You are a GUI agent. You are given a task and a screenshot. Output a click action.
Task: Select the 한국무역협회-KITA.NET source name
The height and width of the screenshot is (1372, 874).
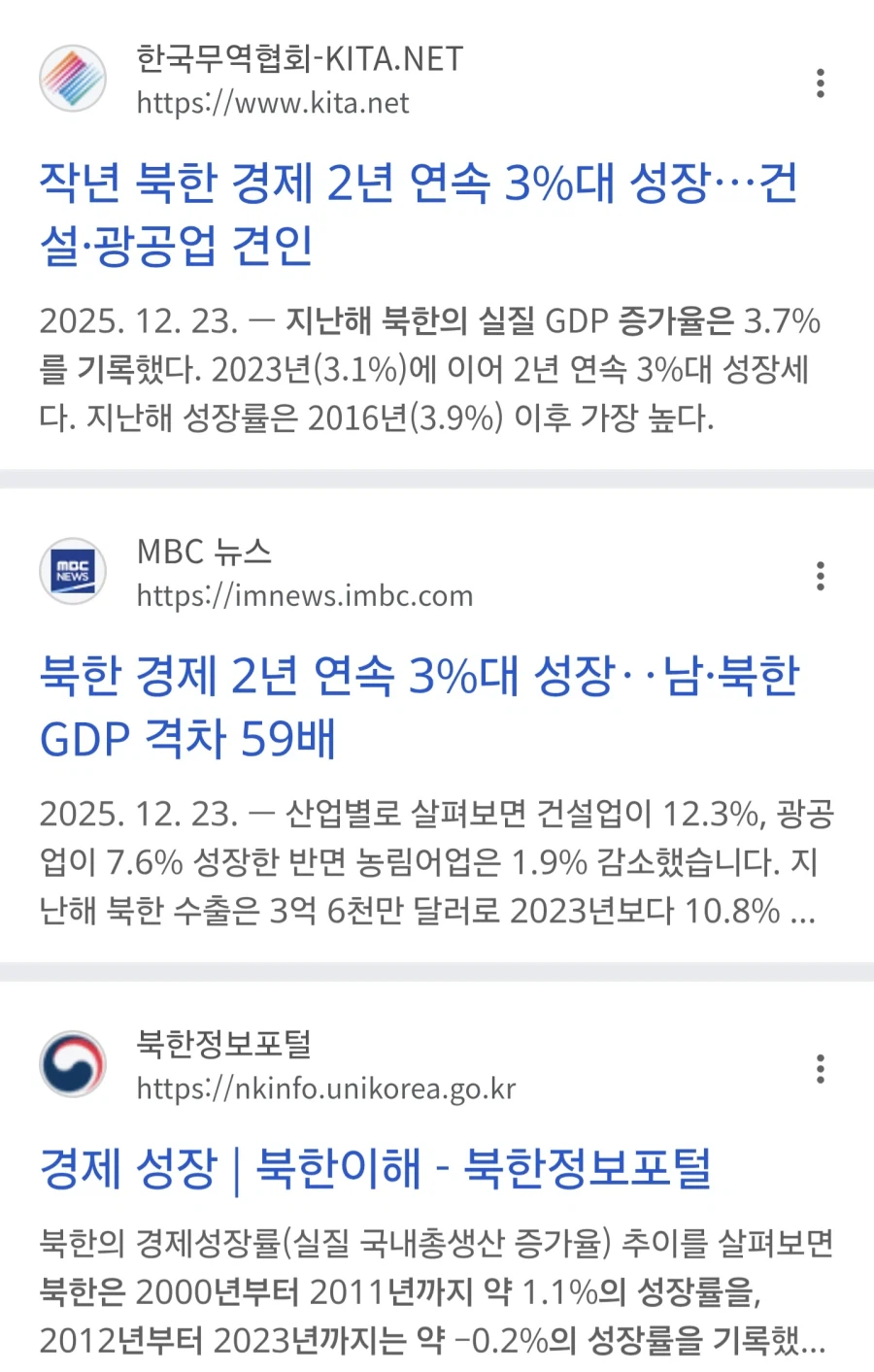(298, 58)
